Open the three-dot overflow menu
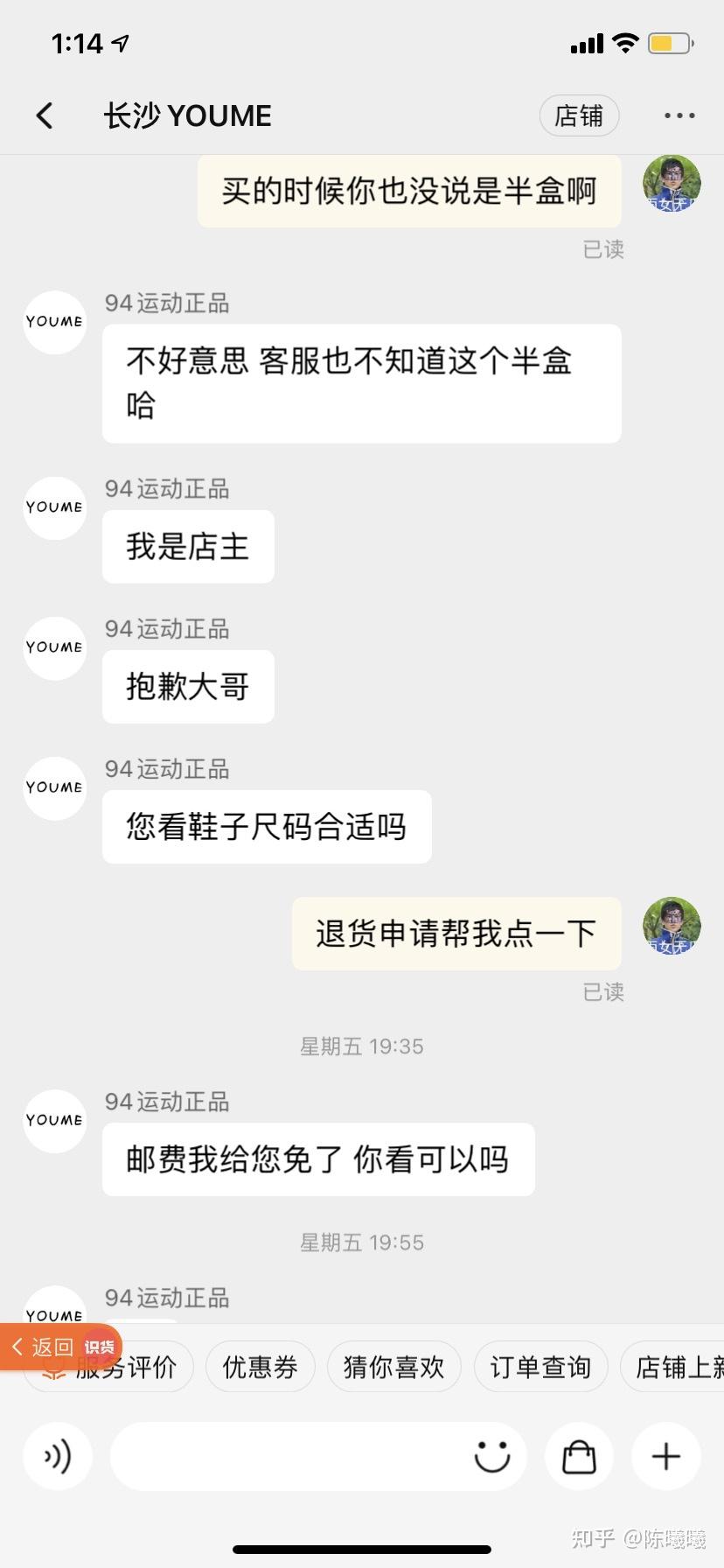 point(679,115)
